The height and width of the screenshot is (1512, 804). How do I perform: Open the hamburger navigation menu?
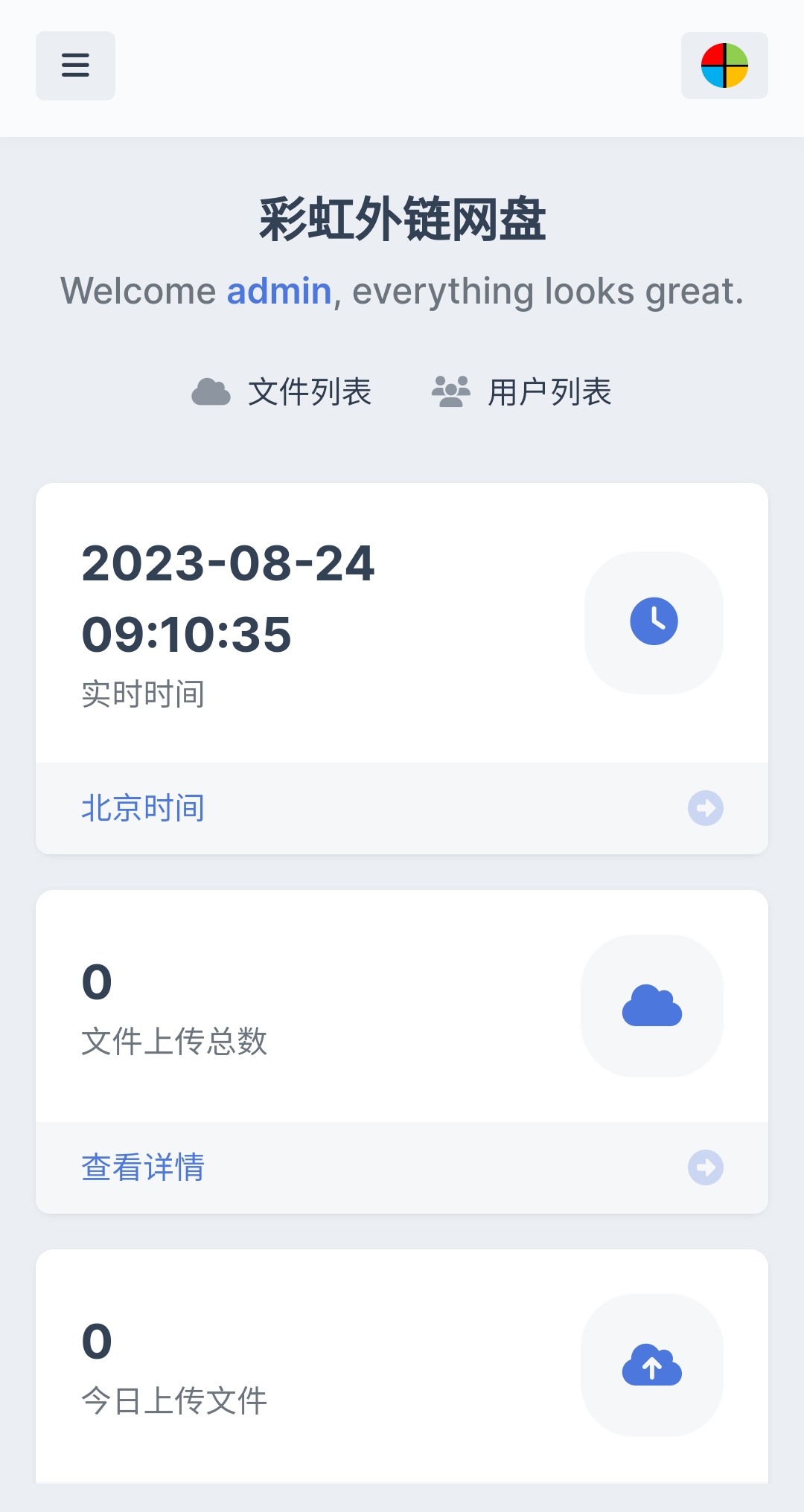pos(75,65)
